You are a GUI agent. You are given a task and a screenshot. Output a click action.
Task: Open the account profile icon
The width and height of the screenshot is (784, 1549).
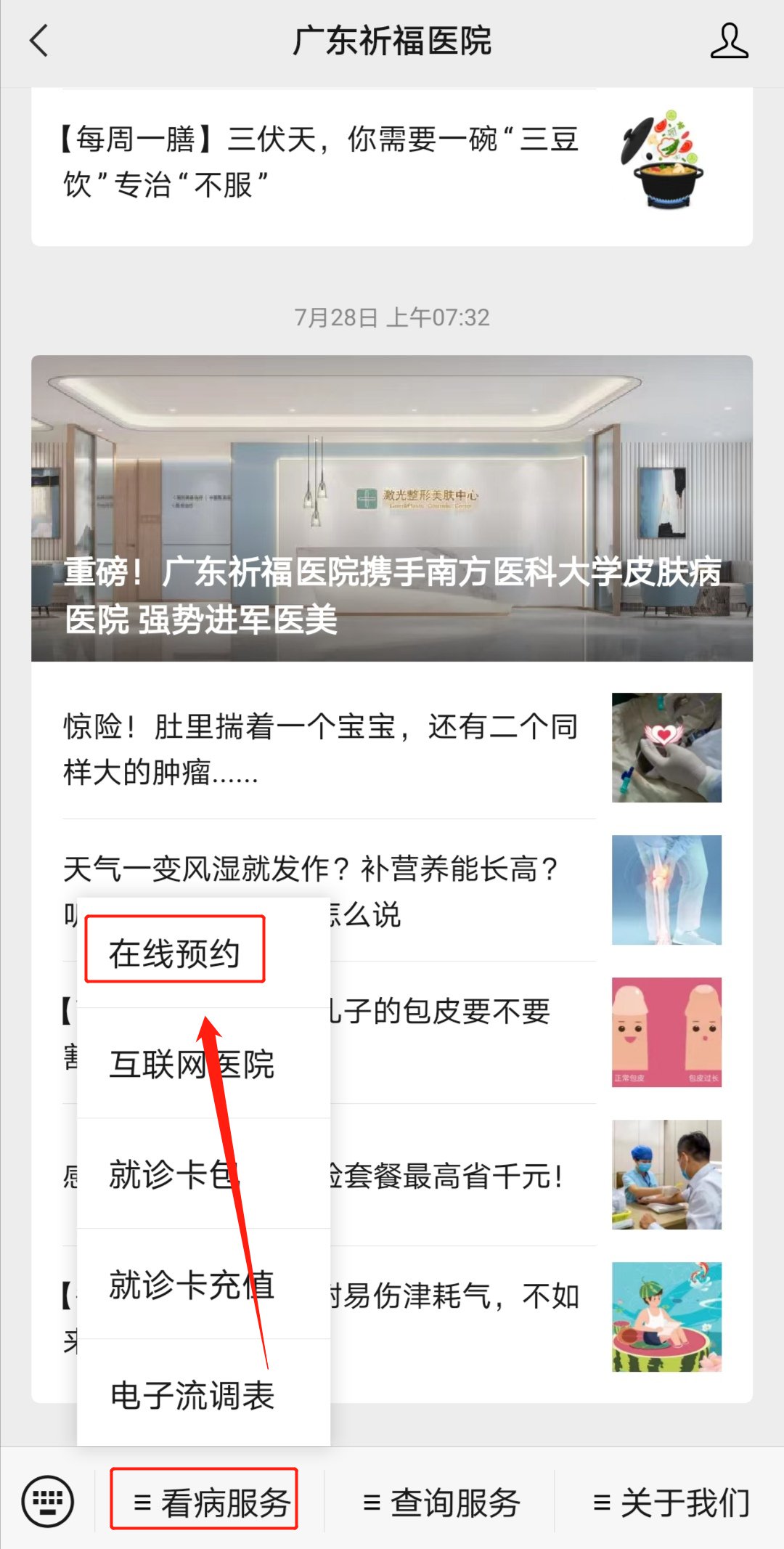tap(729, 41)
